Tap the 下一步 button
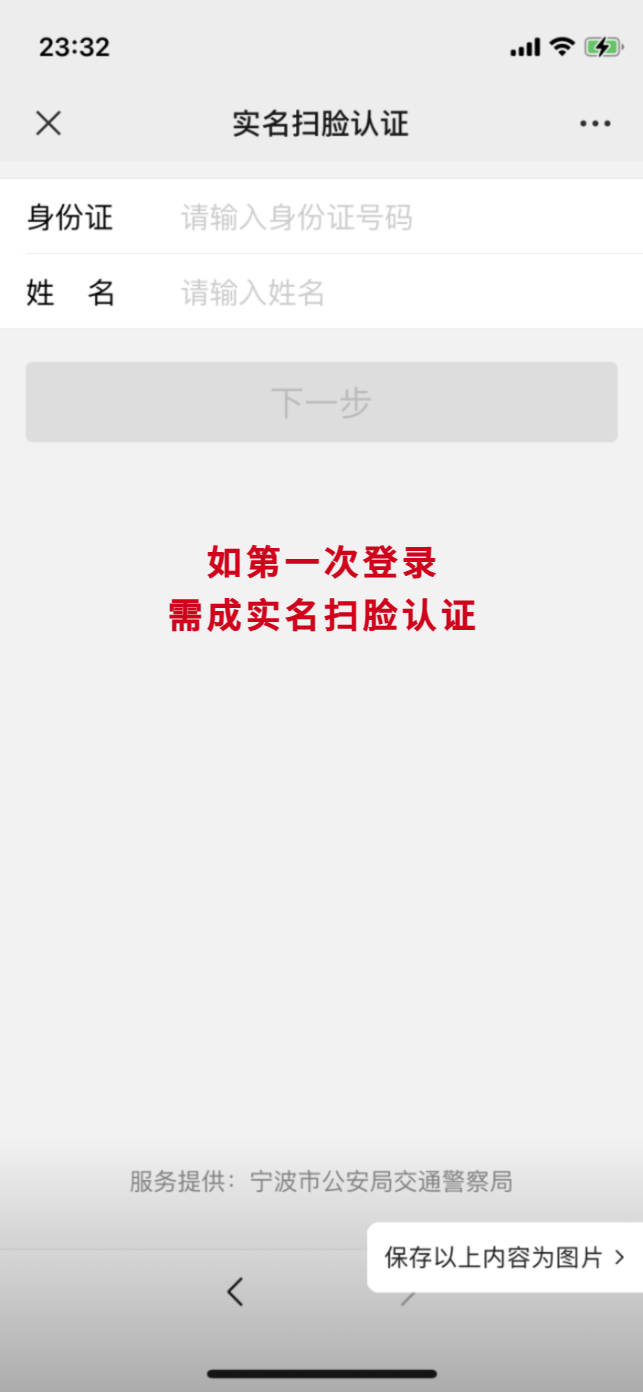This screenshot has height=1392, width=643. point(321,402)
